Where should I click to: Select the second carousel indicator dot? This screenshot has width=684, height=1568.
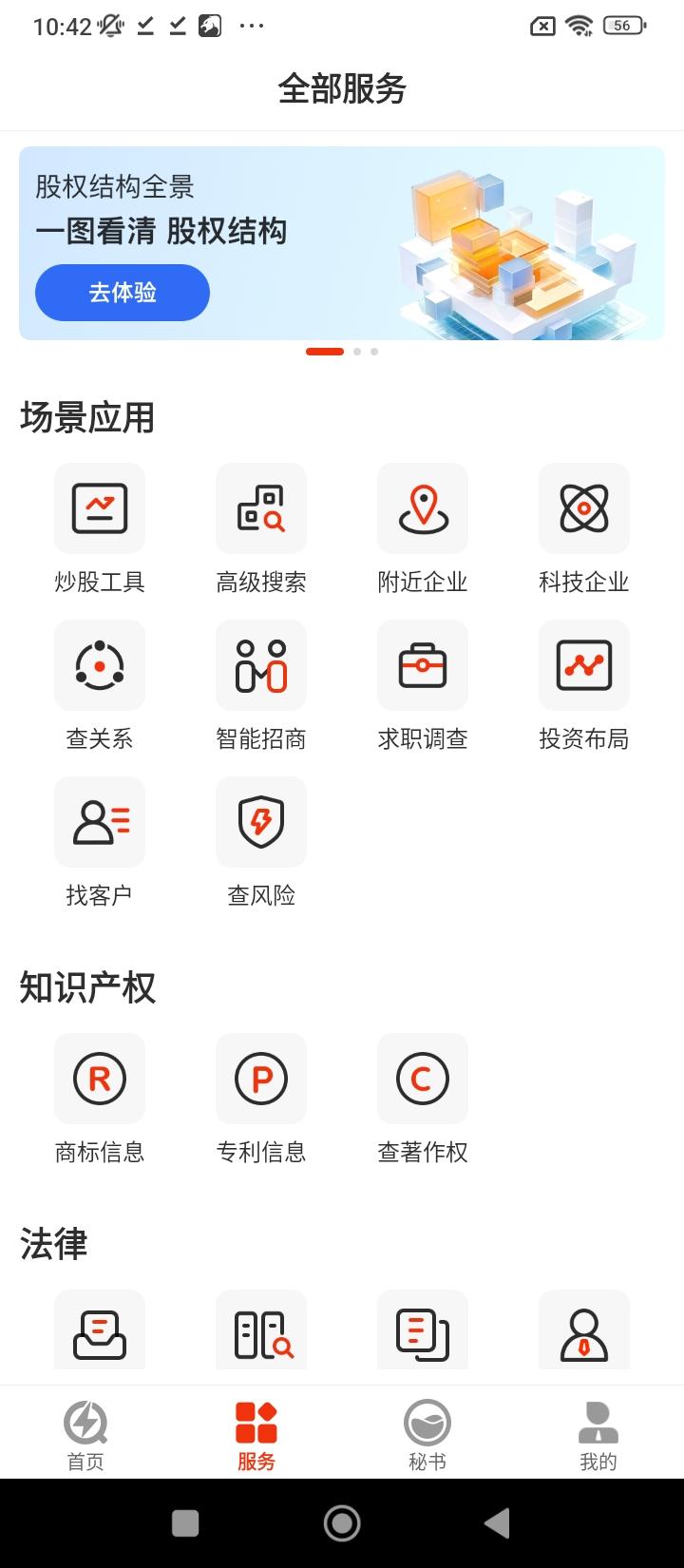coord(357,351)
